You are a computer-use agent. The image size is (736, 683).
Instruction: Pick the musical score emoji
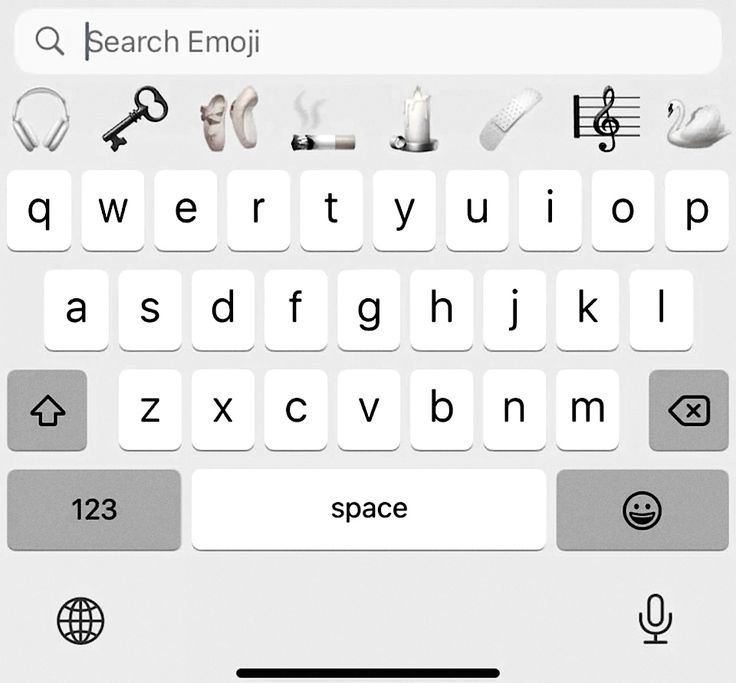603,120
